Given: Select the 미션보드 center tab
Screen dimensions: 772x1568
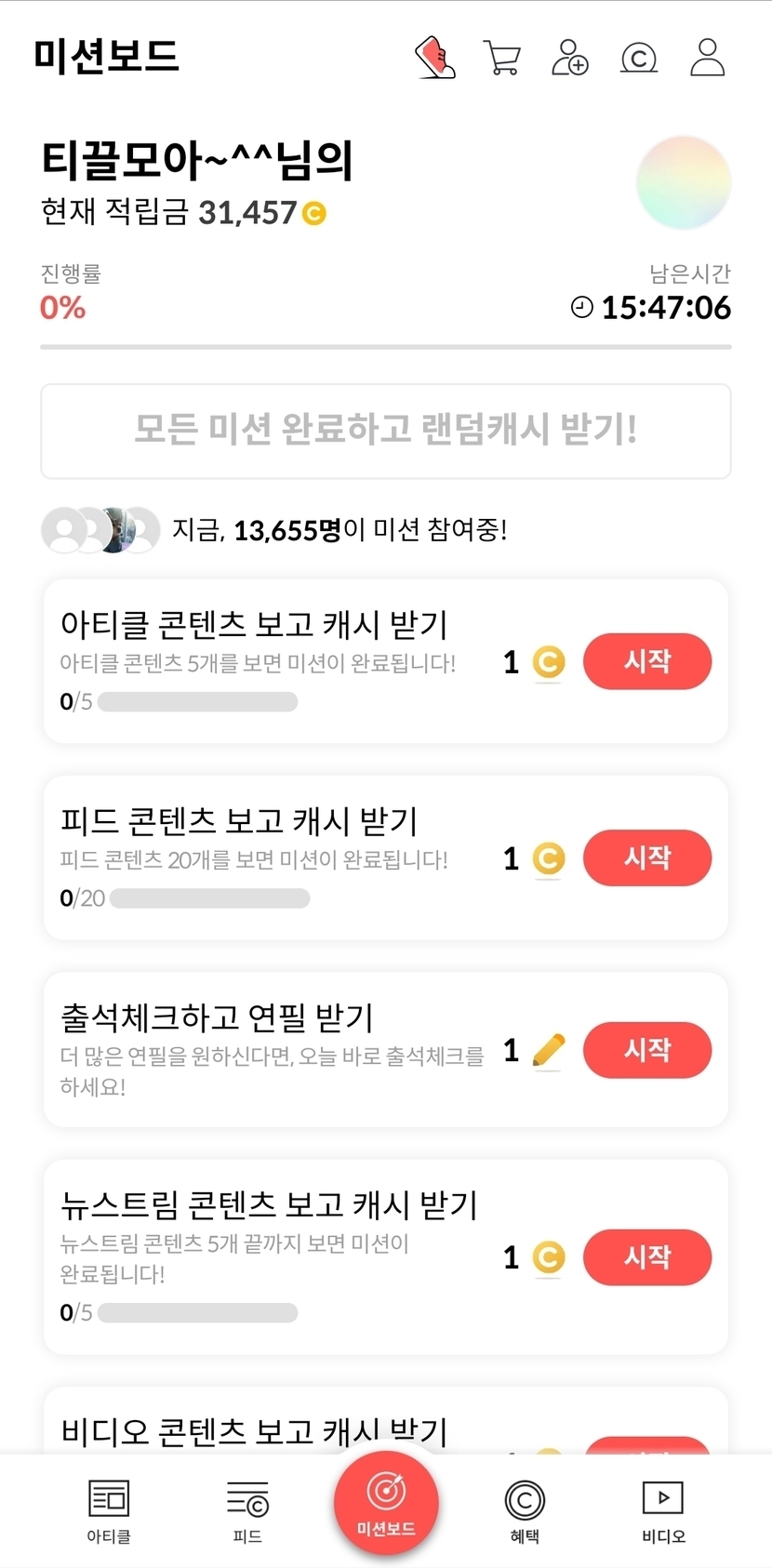Looking at the screenshot, I should click(x=386, y=1503).
